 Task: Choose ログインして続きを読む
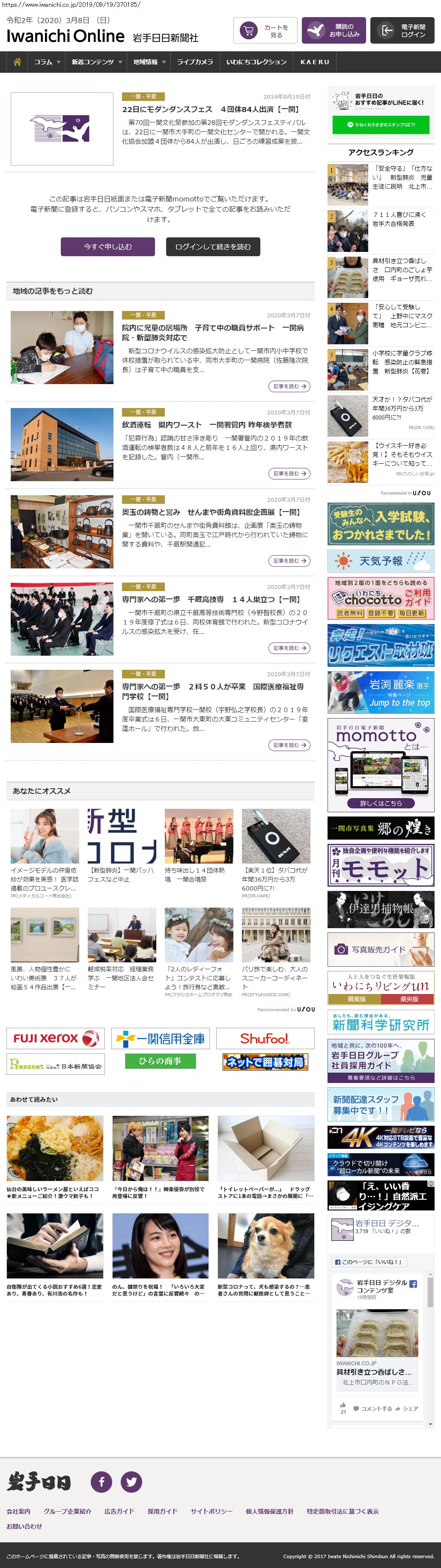(x=213, y=246)
